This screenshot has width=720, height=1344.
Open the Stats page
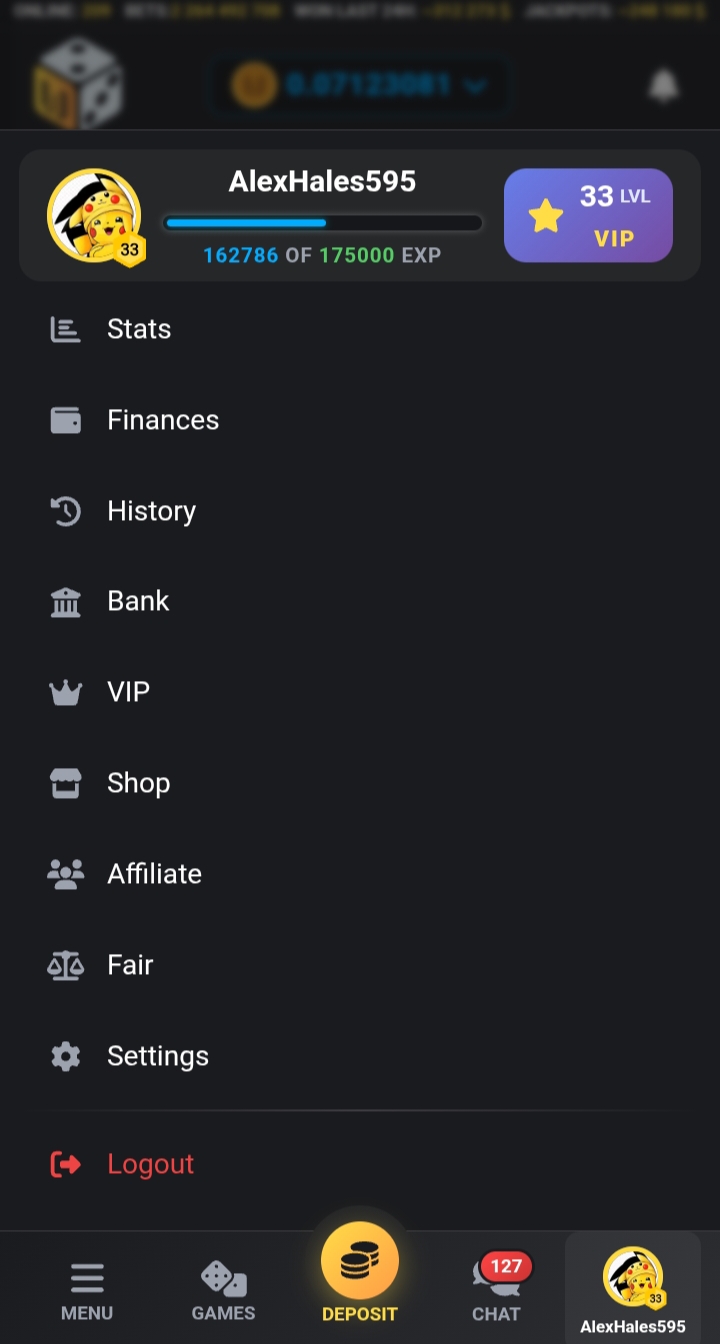coord(138,329)
